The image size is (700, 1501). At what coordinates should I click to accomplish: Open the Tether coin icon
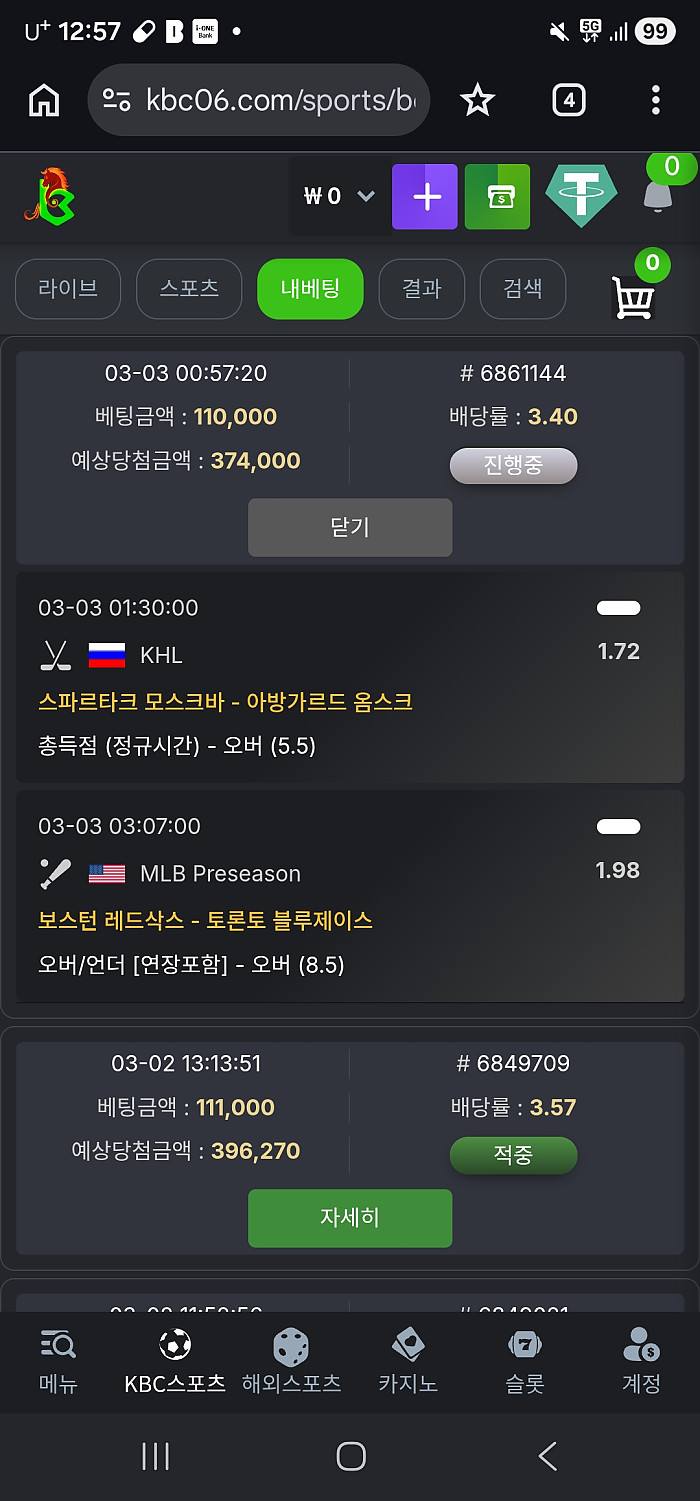coord(581,197)
